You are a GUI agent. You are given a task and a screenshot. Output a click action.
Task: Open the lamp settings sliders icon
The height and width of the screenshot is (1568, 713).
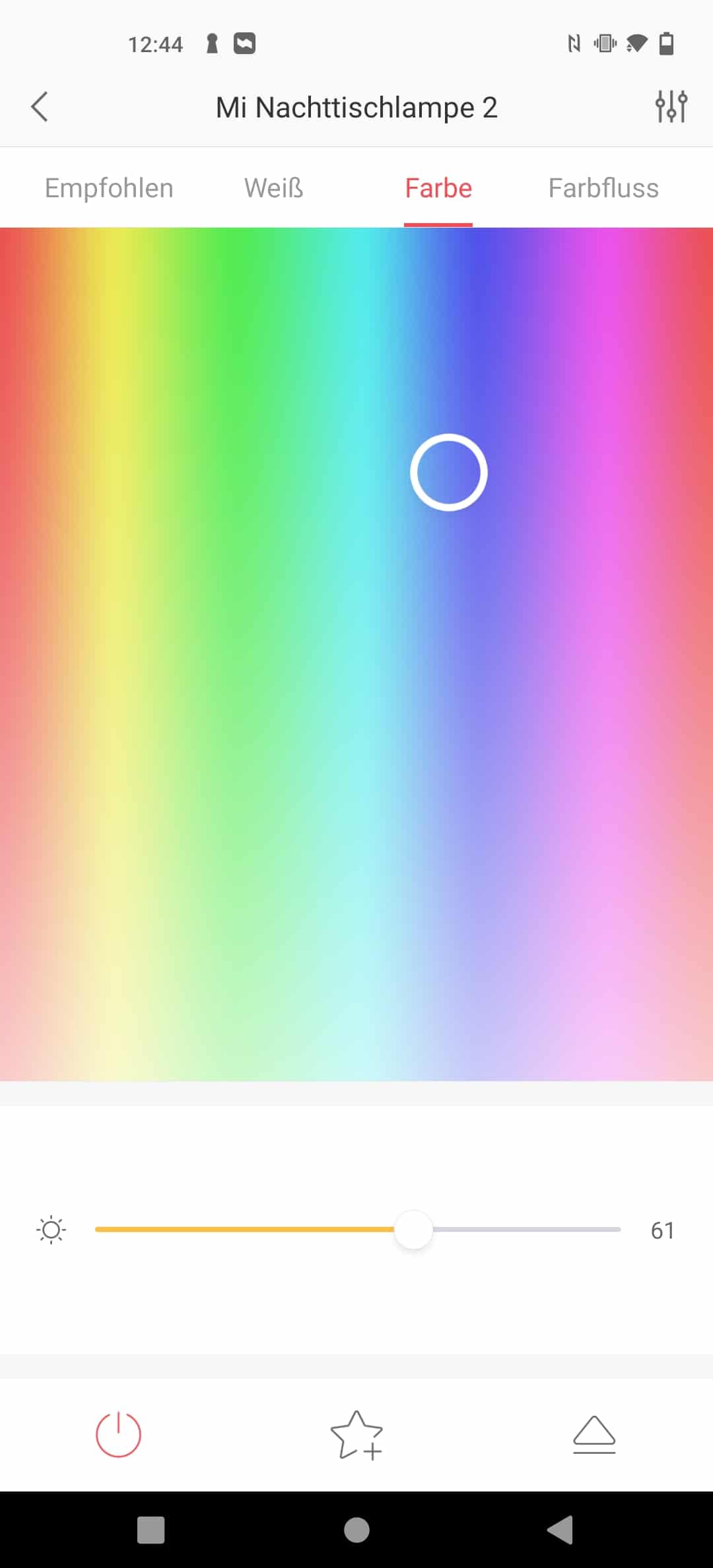[x=671, y=106]
